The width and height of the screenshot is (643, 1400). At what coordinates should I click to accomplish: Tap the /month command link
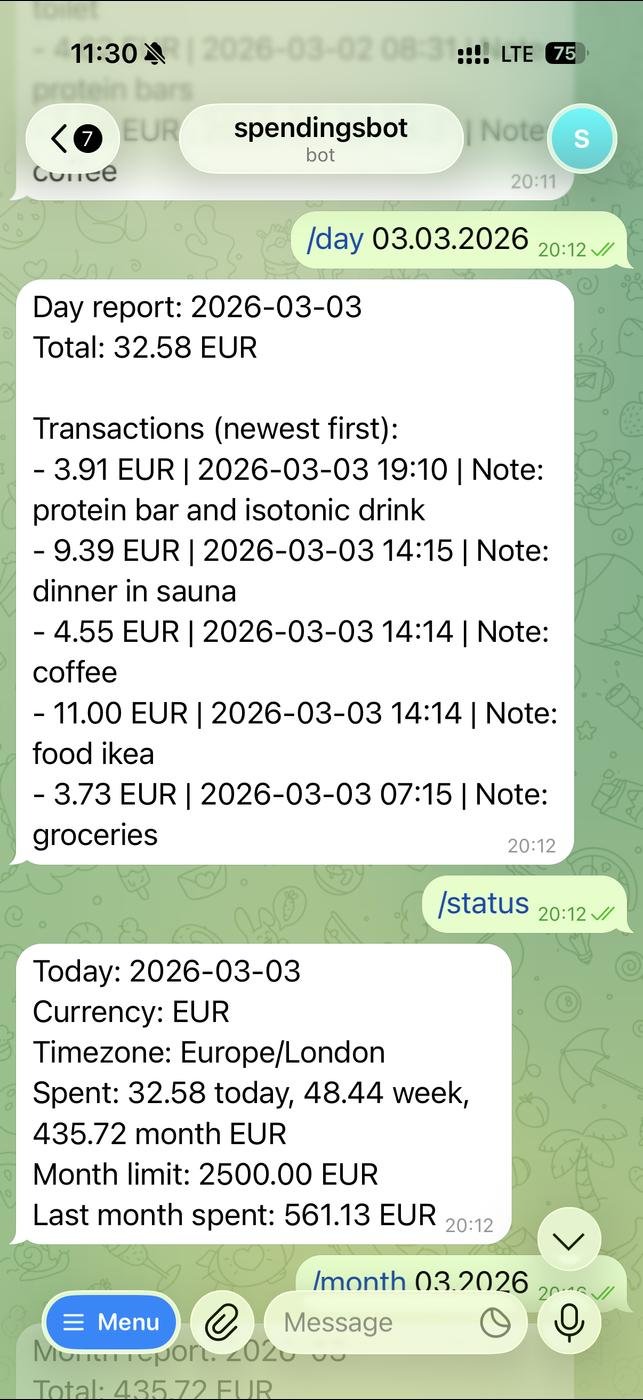[x=359, y=1281]
